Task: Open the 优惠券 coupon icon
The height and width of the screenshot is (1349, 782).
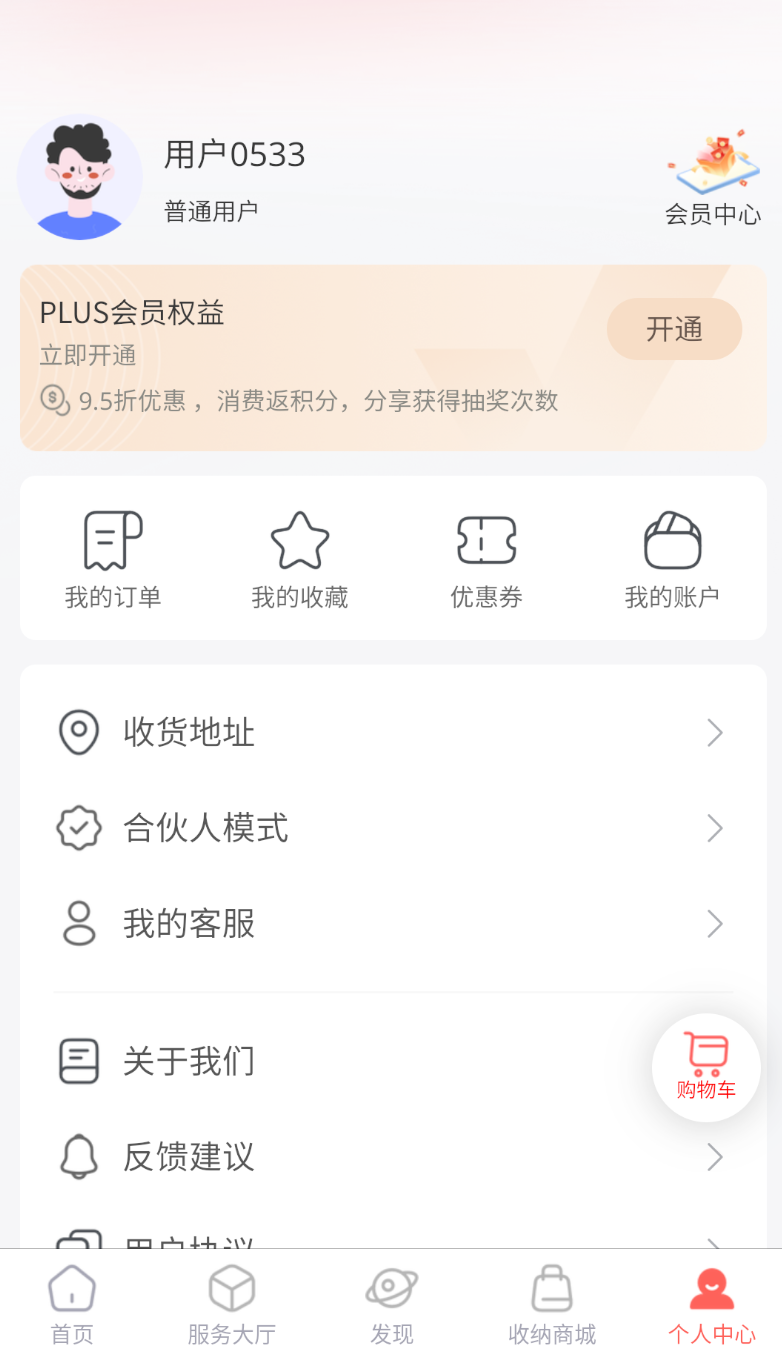Action: (486, 540)
